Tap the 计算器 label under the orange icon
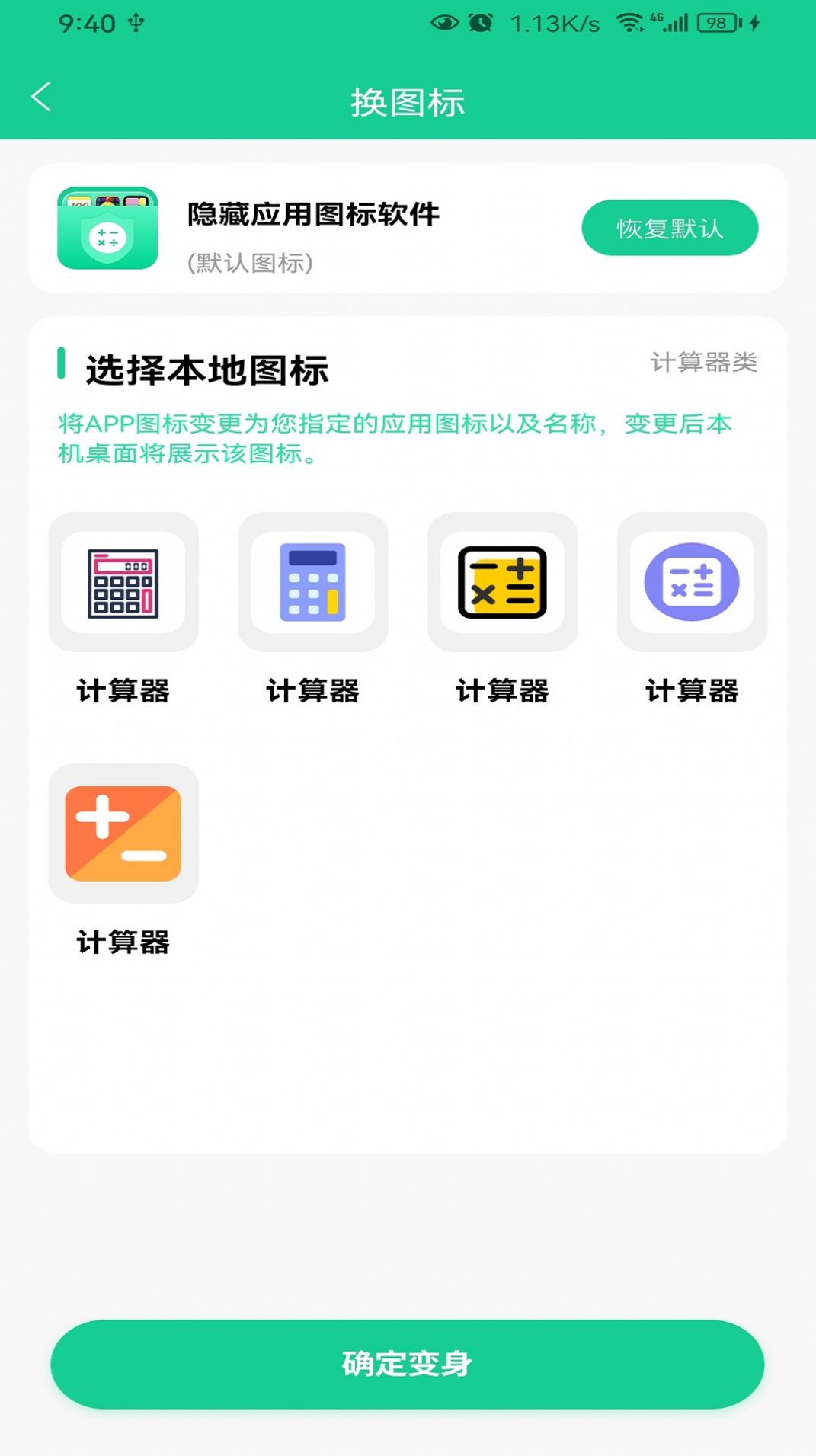This screenshot has width=816, height=1456. point(123,944)
